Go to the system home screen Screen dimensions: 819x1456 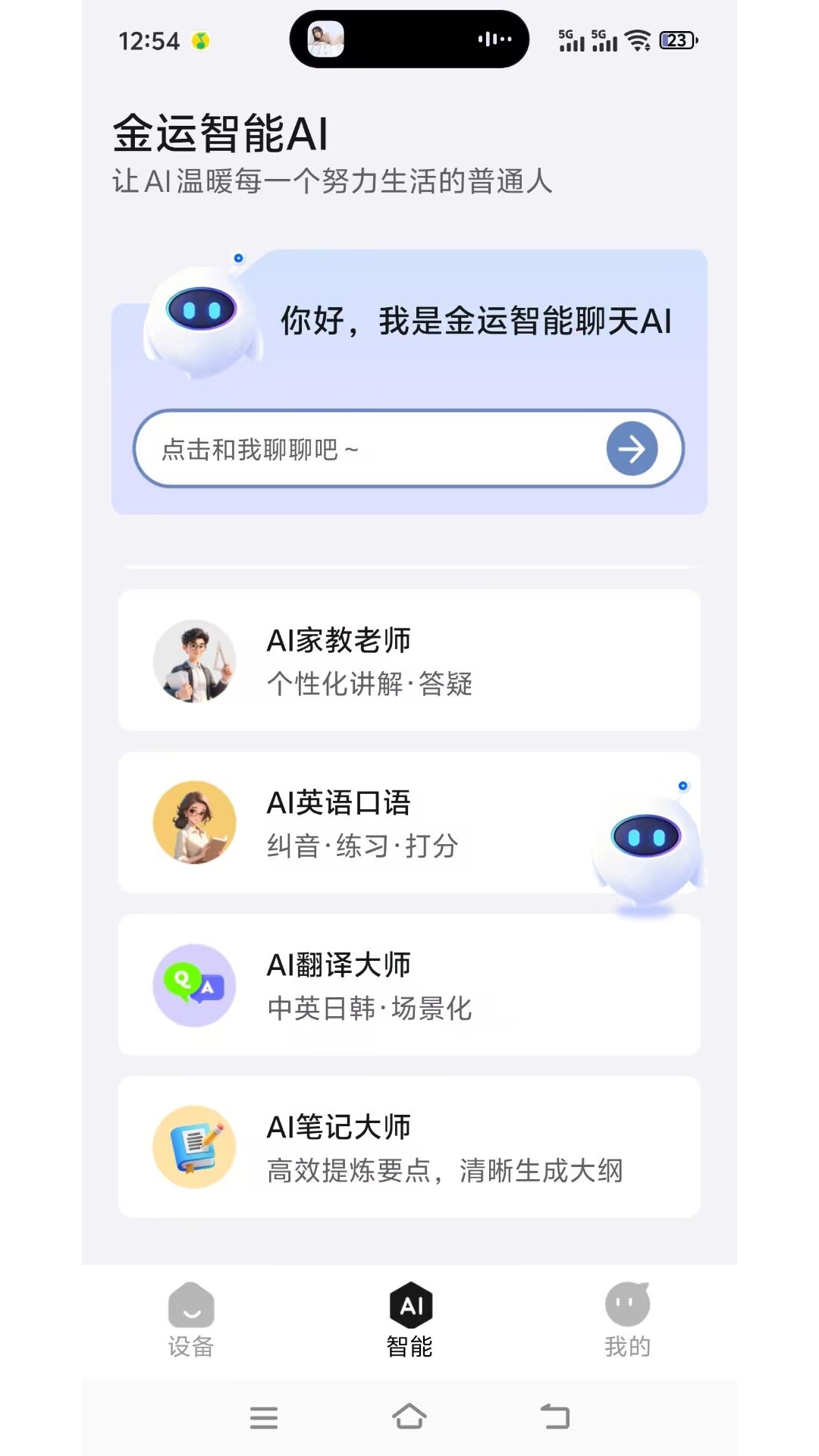click(x=409, y=1417)
